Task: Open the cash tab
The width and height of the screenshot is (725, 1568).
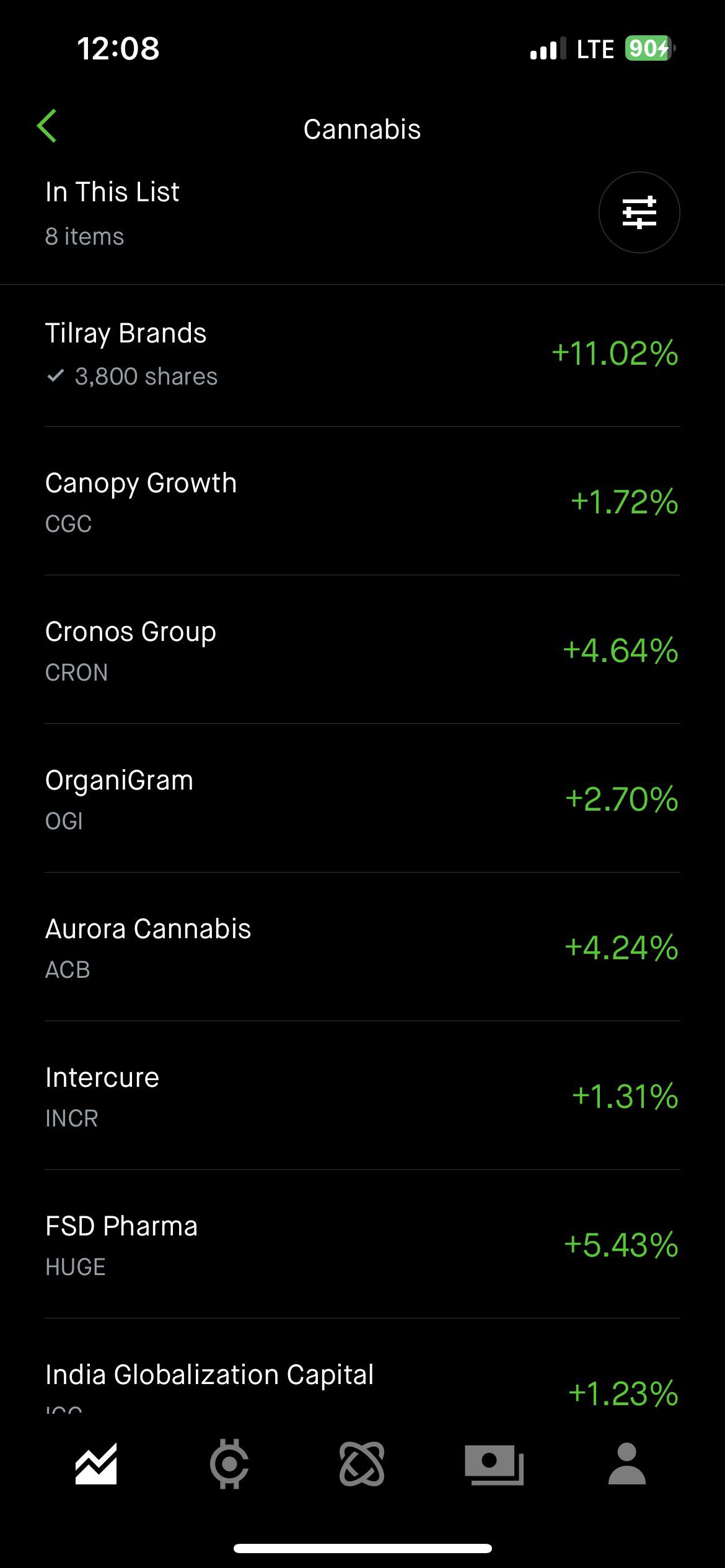Action: [x=494, y=1464]
